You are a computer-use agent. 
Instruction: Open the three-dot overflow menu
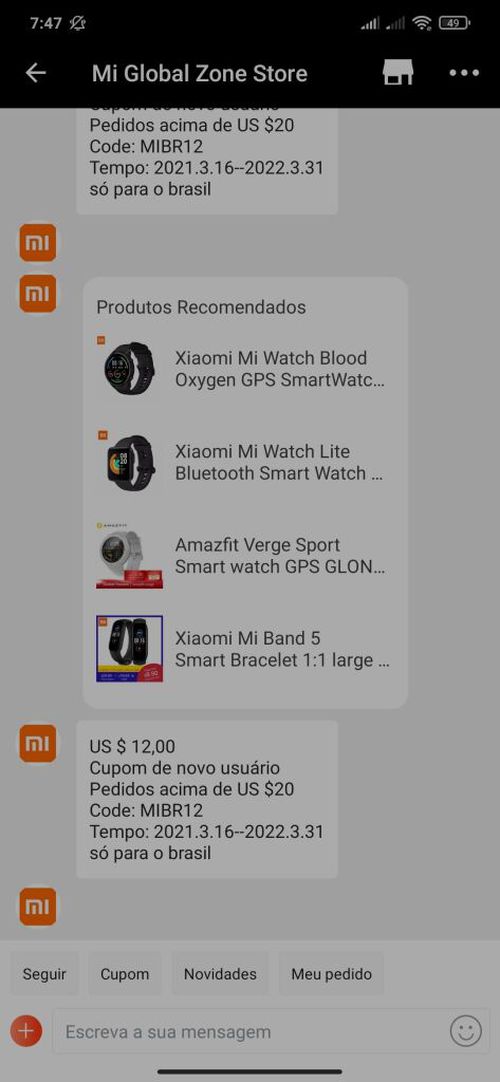pyautogui.click(x=464, y=73)
